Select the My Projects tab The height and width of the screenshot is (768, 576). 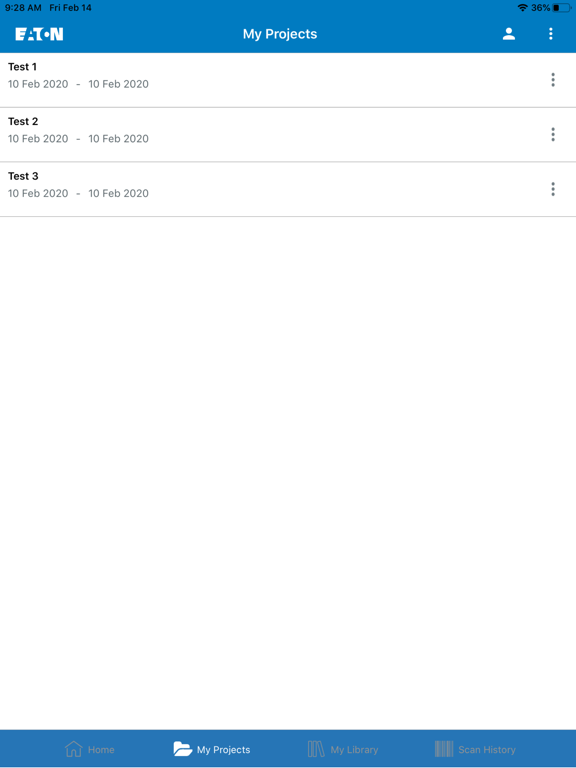[212, 749]
